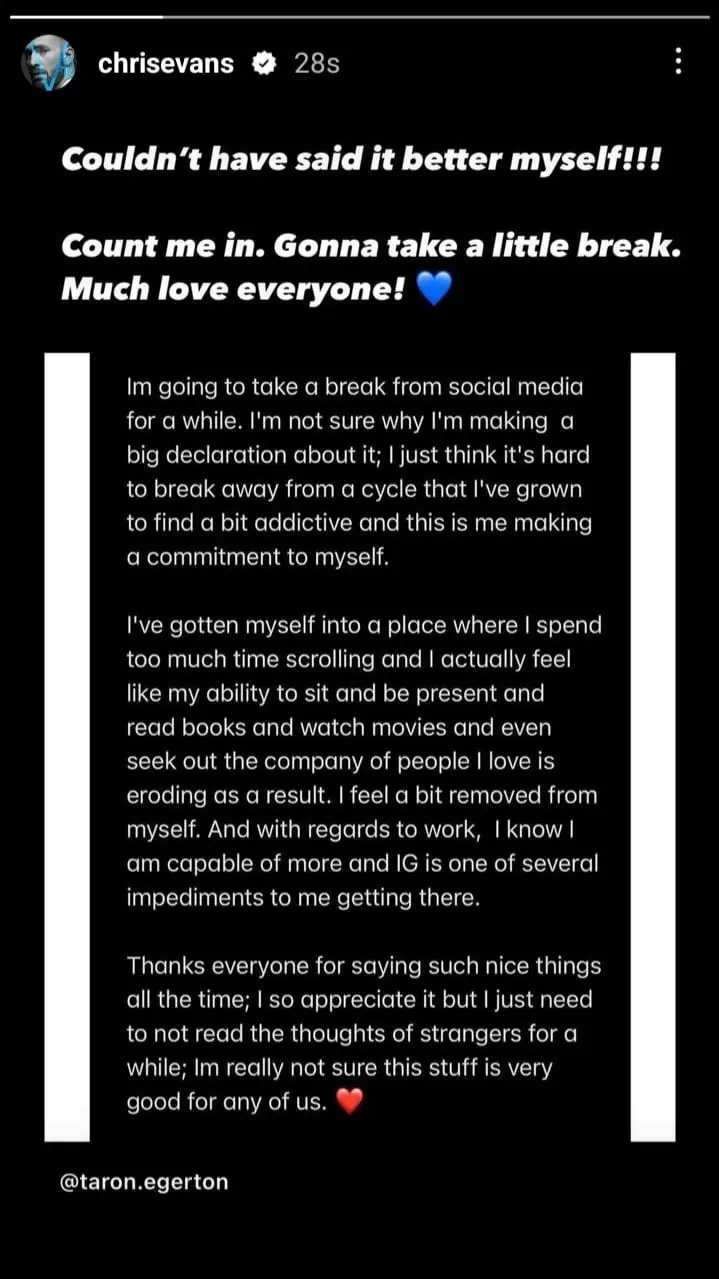
Task: Open the story's three-dot options menu
Action: [679, 63]
